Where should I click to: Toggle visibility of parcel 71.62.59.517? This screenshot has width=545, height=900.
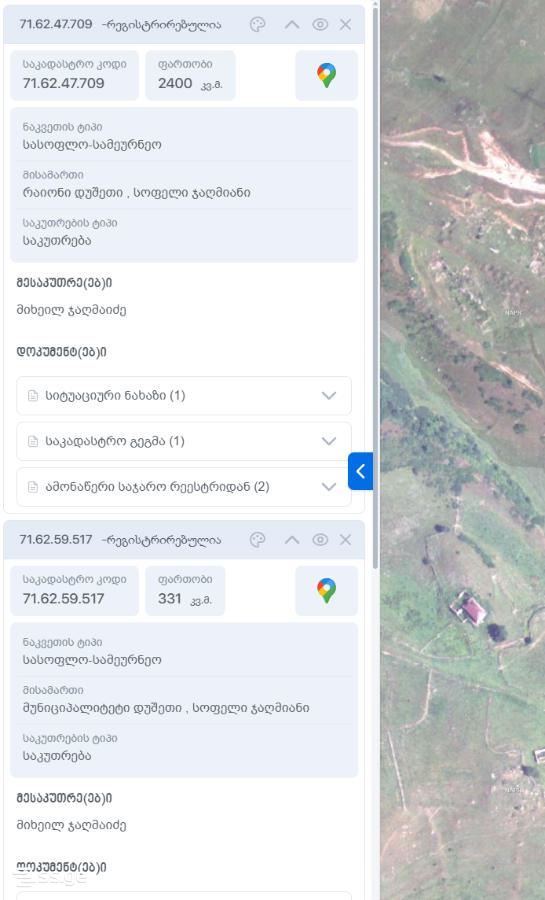pyautogui.click(x=320, y=540)
